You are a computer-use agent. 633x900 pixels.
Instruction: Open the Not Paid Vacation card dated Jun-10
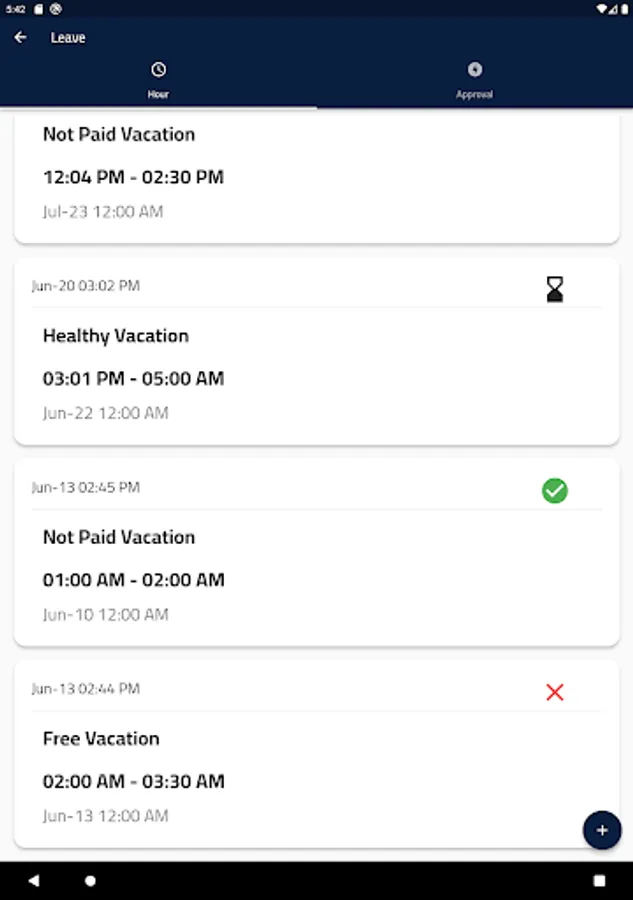tap(316, 553)
